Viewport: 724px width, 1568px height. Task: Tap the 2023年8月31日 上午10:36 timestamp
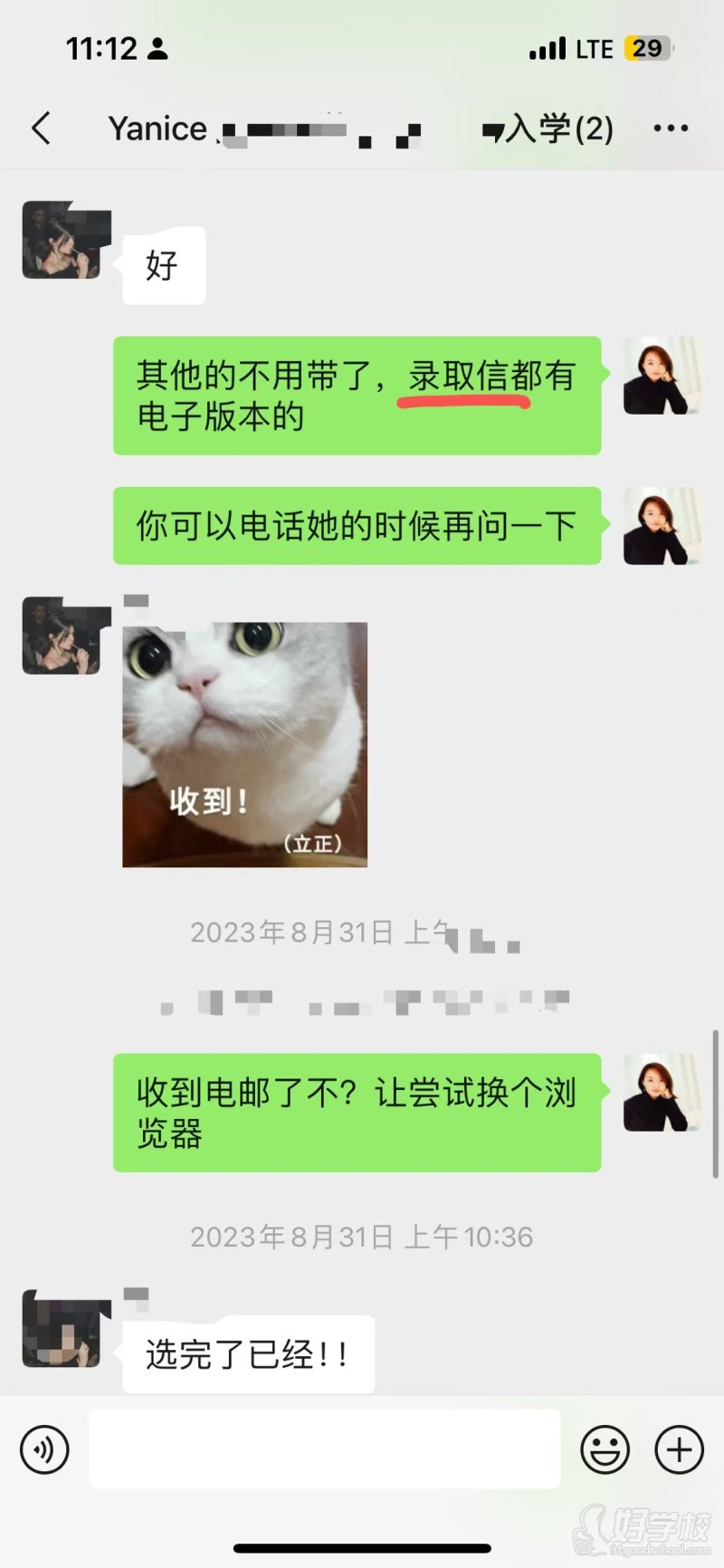click(361, 1236)
